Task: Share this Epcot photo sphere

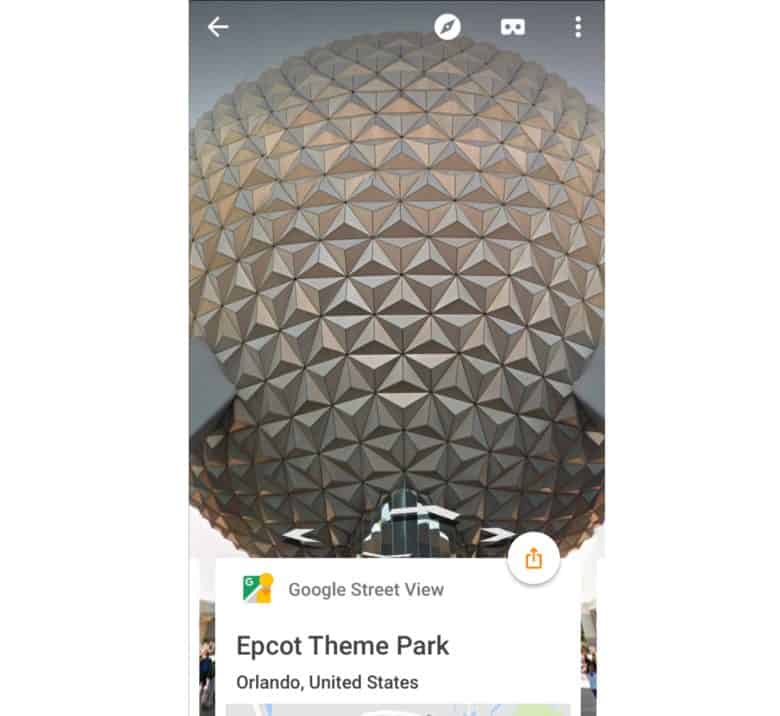Action: (533, 558)
